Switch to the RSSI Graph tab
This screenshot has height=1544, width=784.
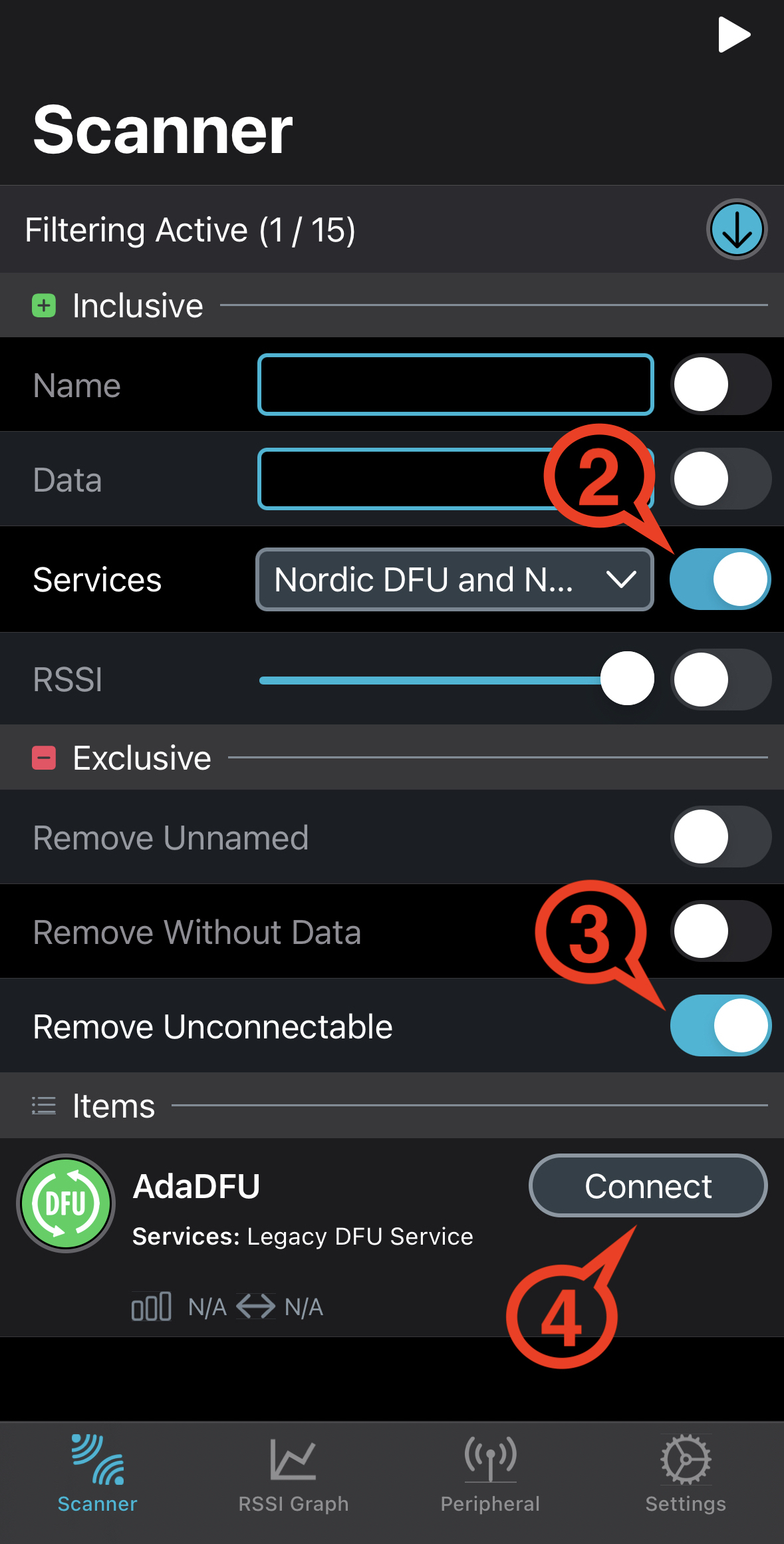pos(293,1473)
